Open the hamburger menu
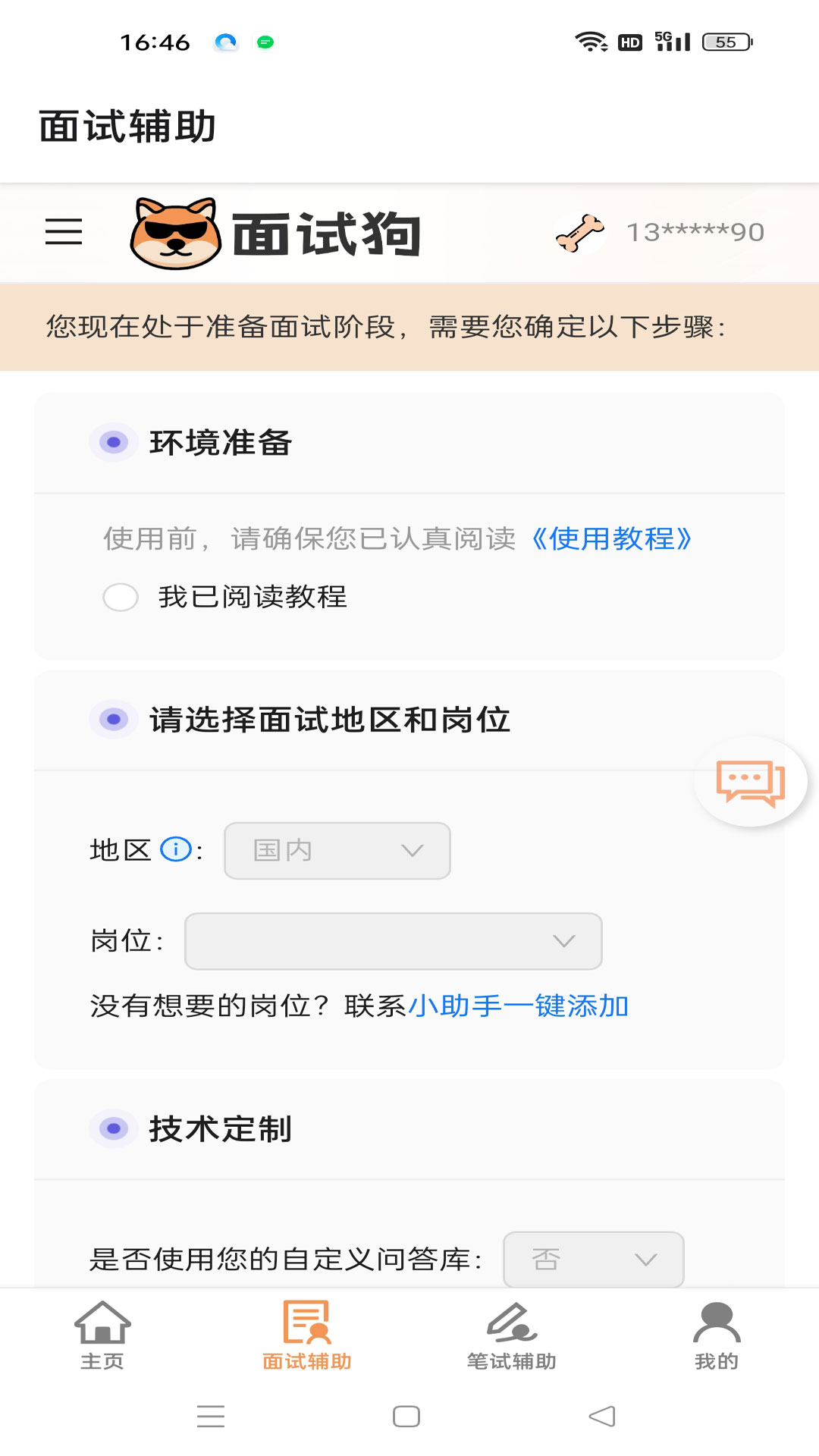 pos(64,233)
